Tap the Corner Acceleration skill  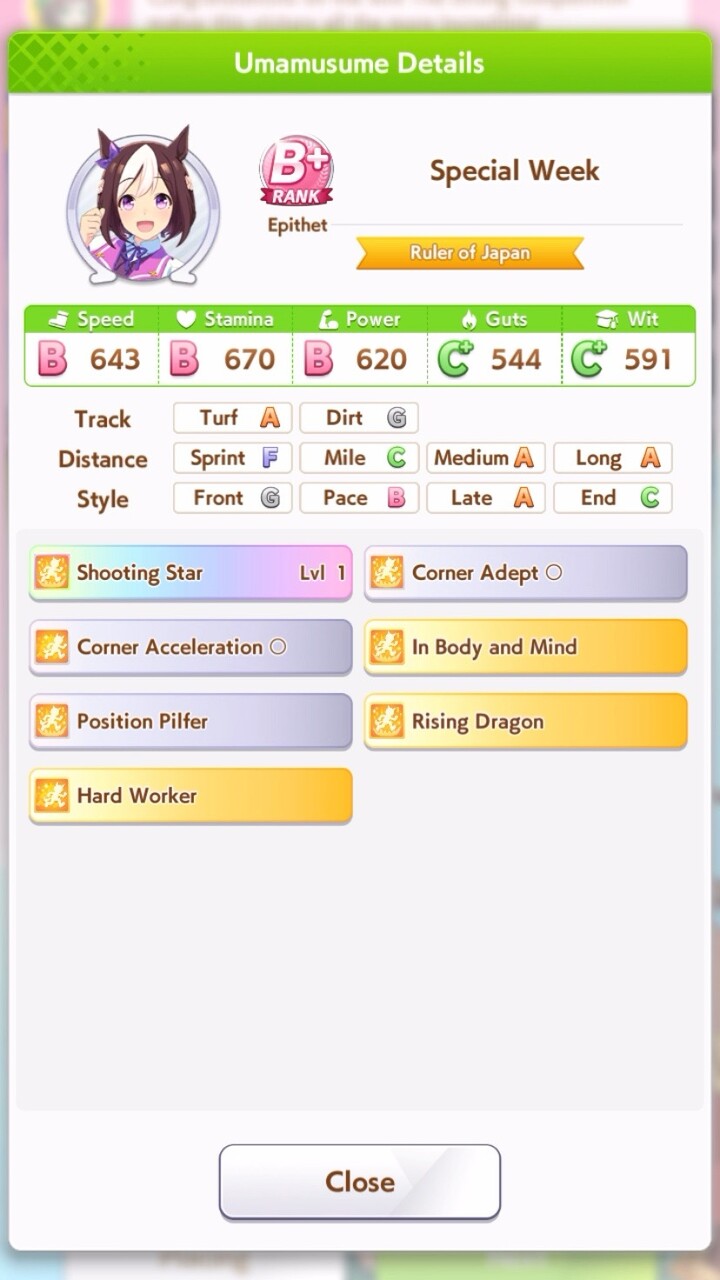[191, 647]
